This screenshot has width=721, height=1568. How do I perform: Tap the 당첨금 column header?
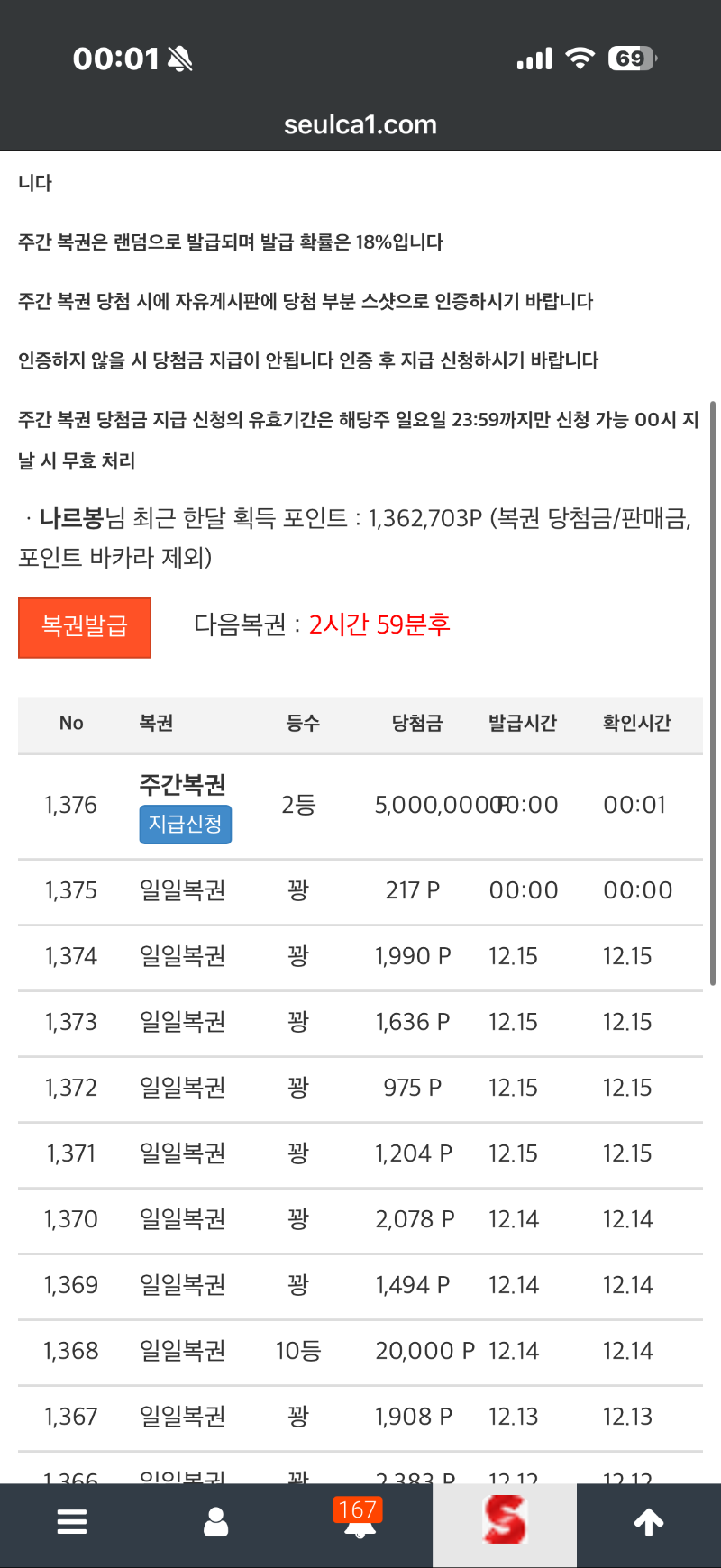(x=416, y=723)
